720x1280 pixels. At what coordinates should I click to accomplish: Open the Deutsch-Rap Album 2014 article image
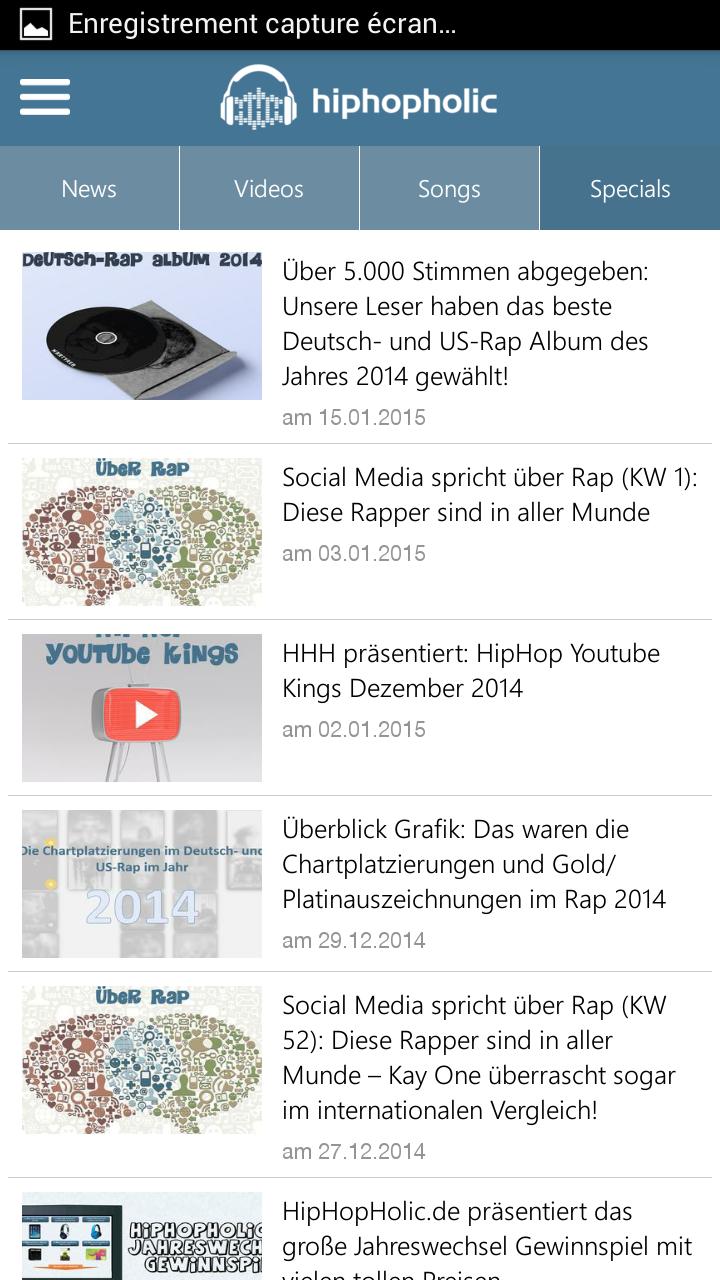[141, 323]
